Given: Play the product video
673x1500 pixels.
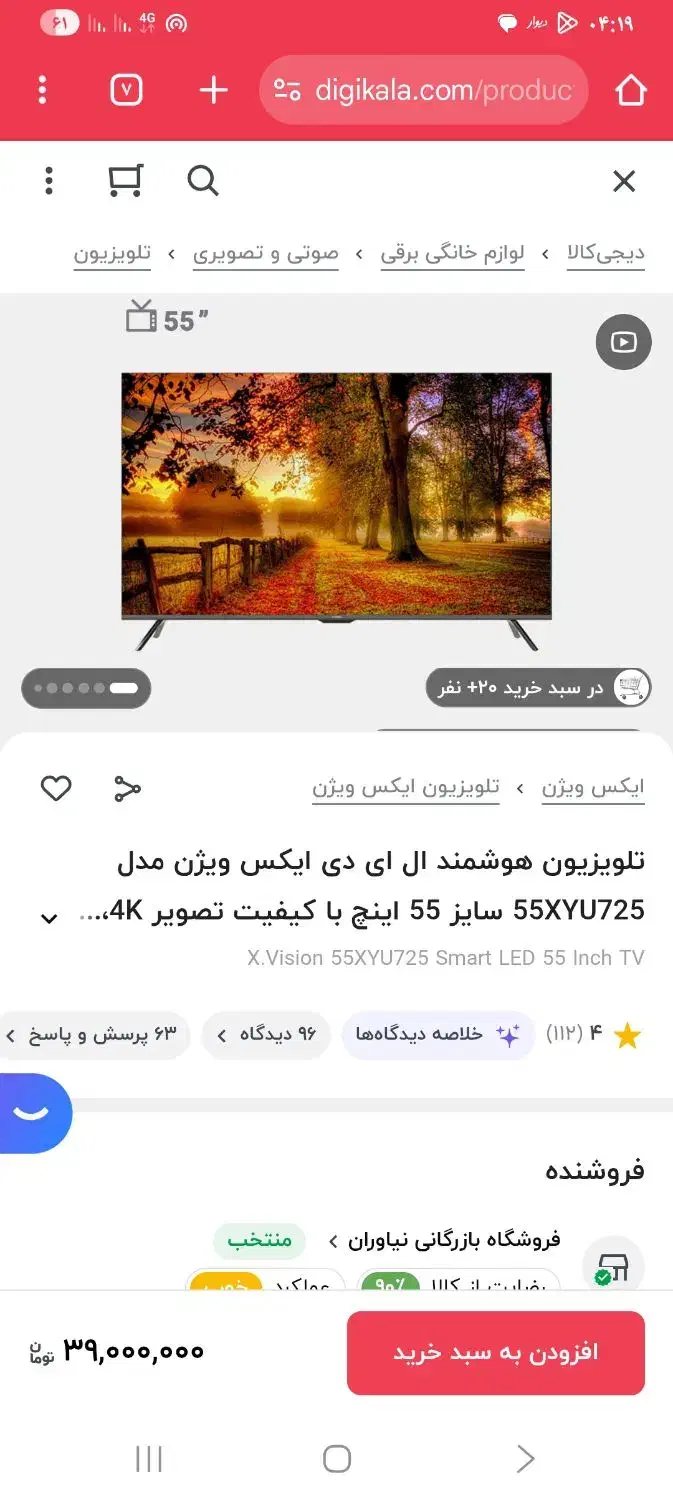Looking at the screenshot, I should [x=623, y=342].
